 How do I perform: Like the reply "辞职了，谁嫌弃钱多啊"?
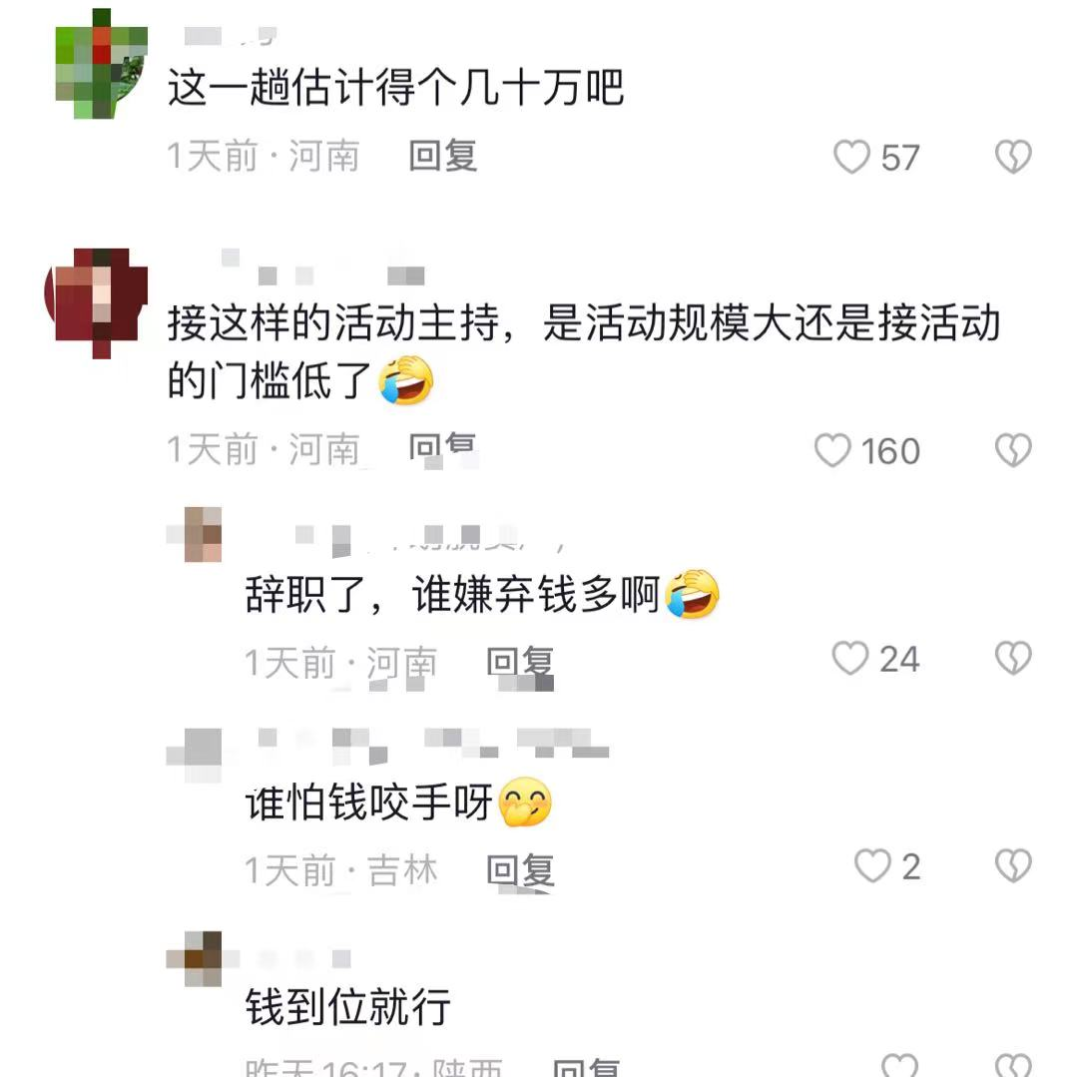pos(851,658)
